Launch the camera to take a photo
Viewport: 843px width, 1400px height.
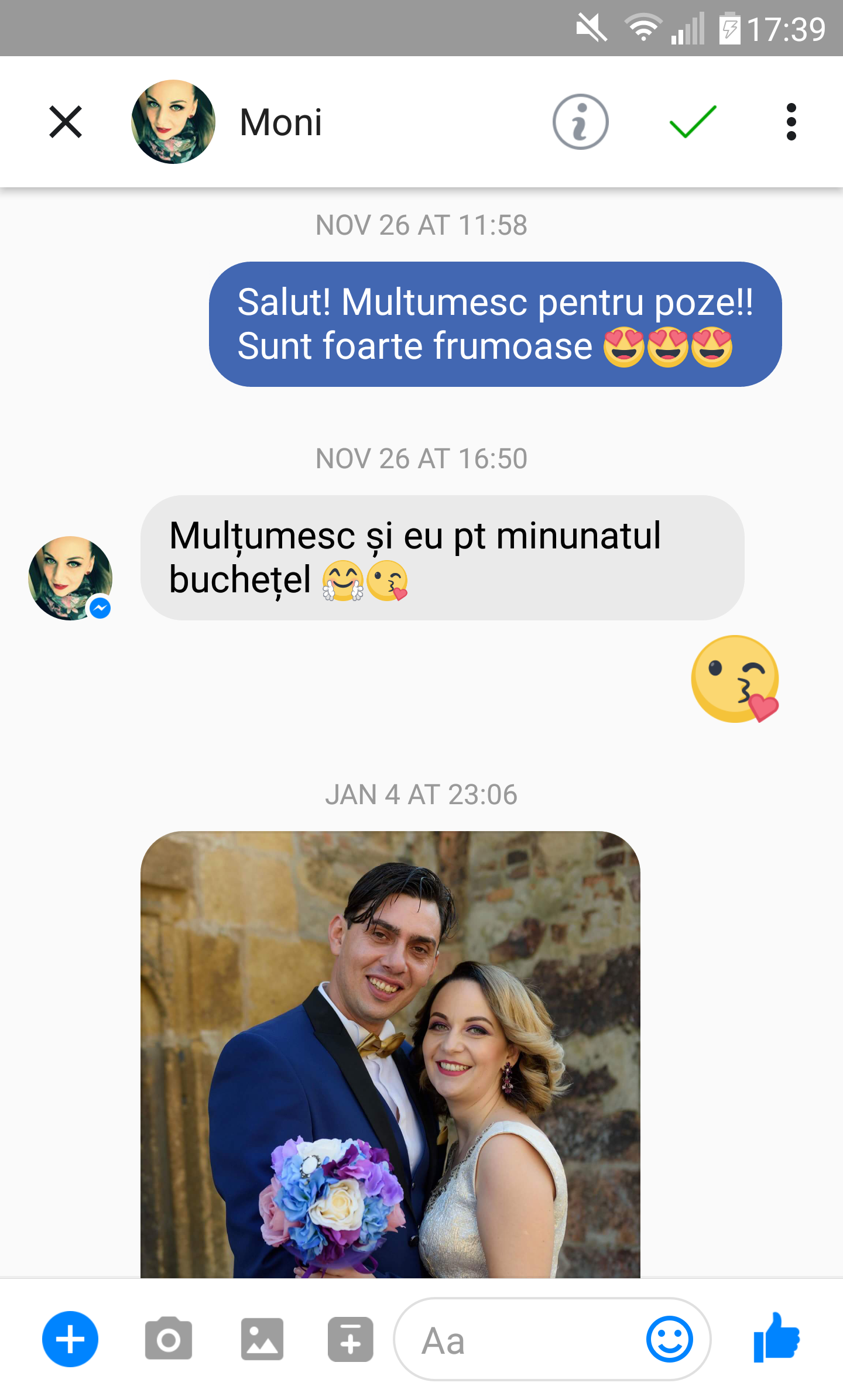(x=169, y=1339)
